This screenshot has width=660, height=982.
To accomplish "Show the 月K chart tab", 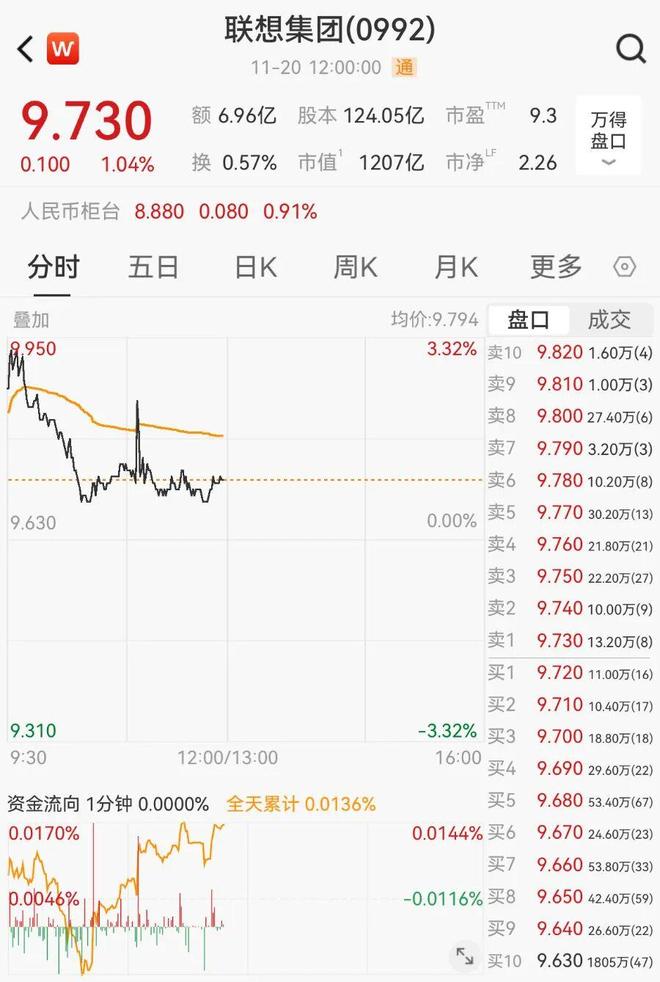I will coord(456,267).
